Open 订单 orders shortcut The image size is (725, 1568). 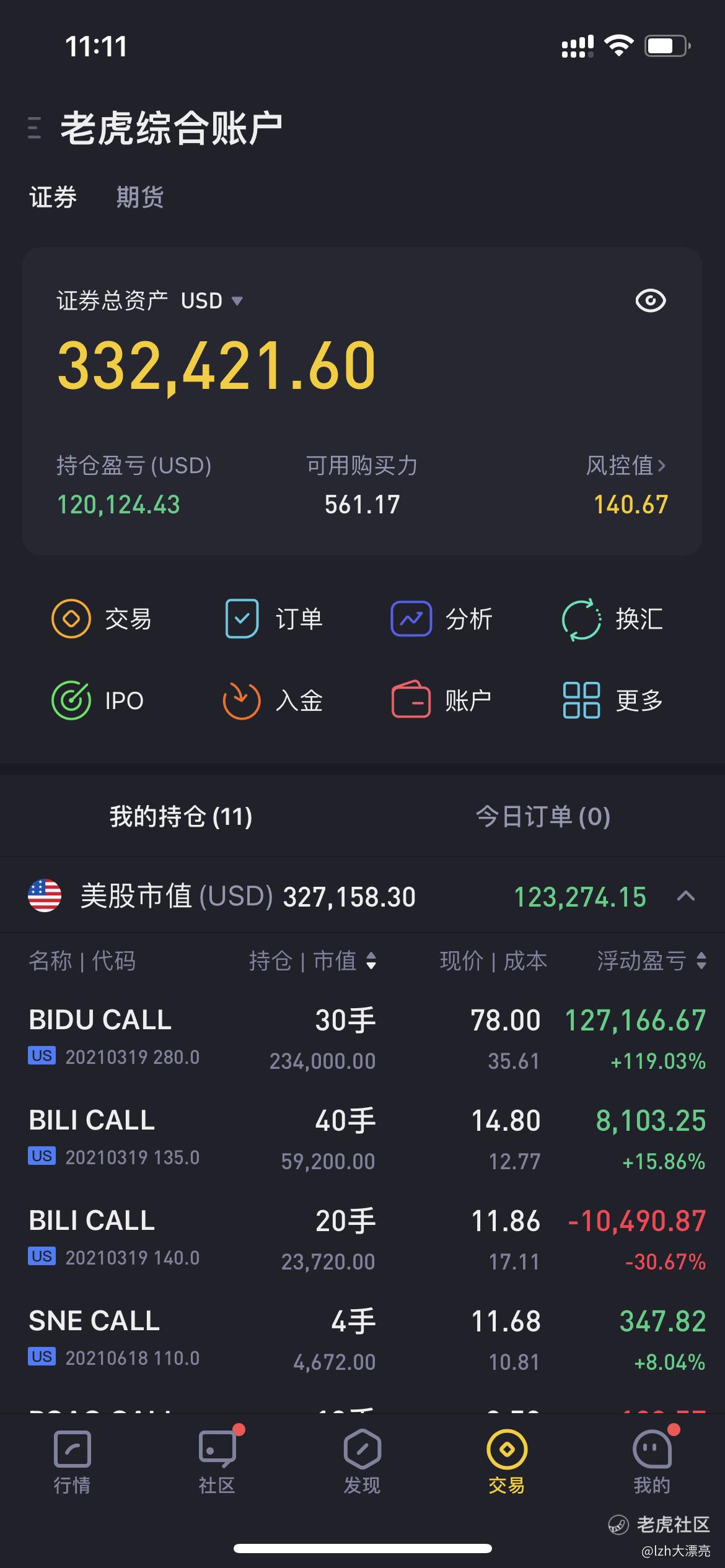coord(273,619)
